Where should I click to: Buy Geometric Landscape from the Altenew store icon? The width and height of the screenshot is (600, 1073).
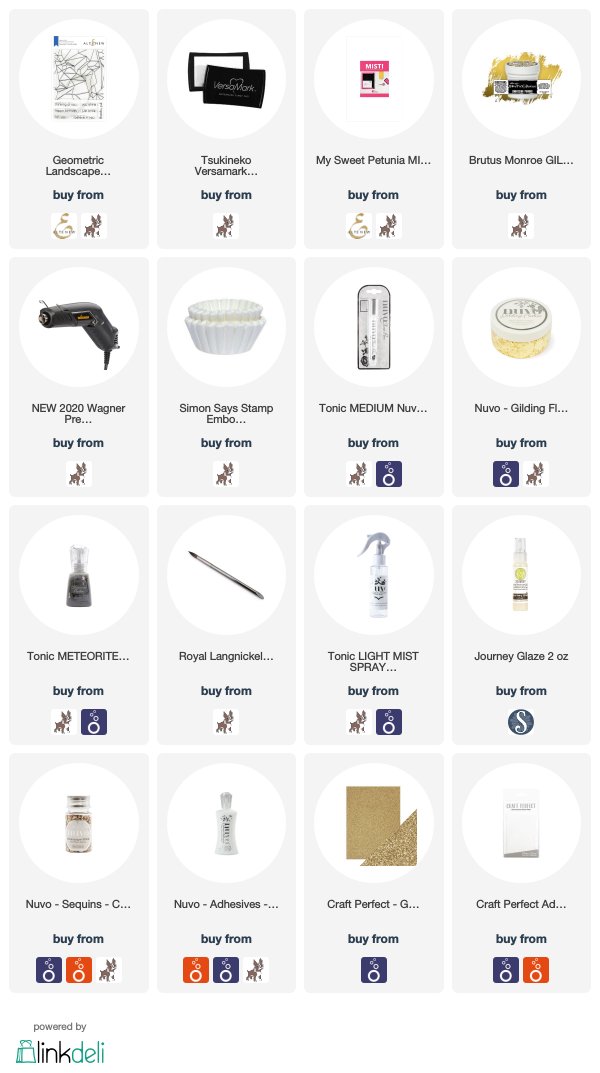tap(64, 226)
